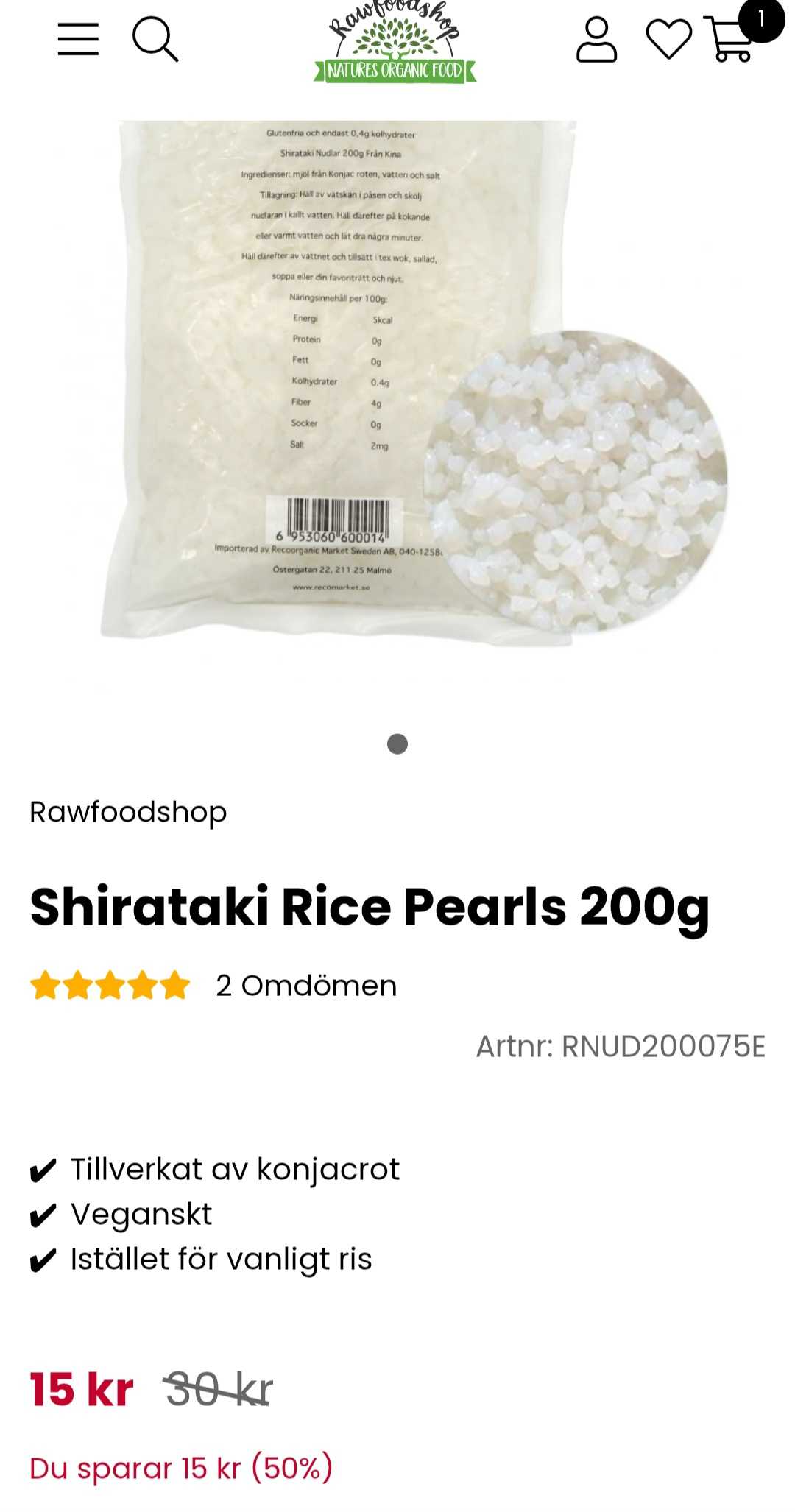This screenshot has width=795, height=1512.
Task: Select the Rawfoodshop brand link
Action: click(127, 813)
